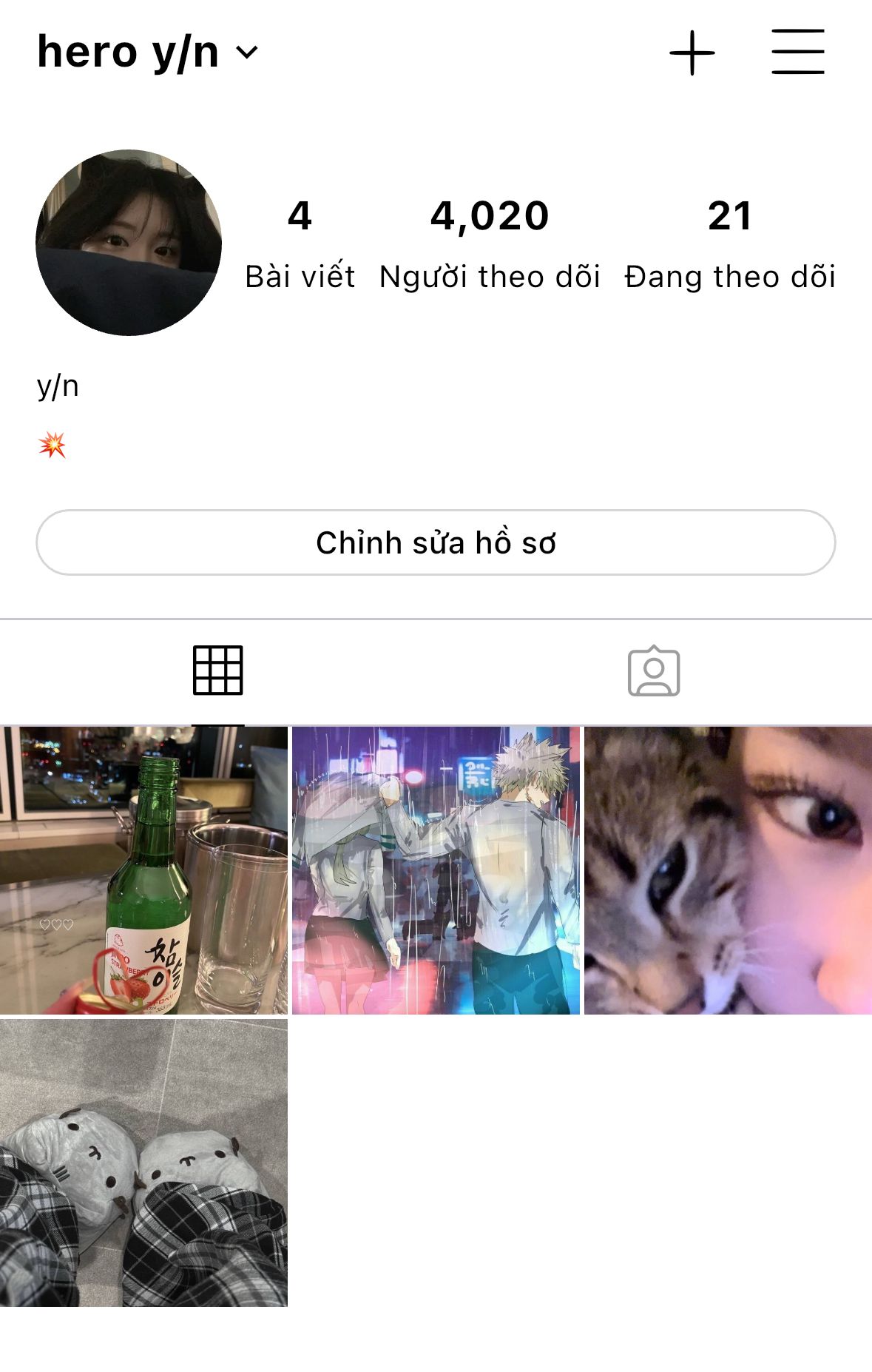The height and width of the screenshot is (1372, 872).
Task: Tap the profile picture
Action: (129, 243)
